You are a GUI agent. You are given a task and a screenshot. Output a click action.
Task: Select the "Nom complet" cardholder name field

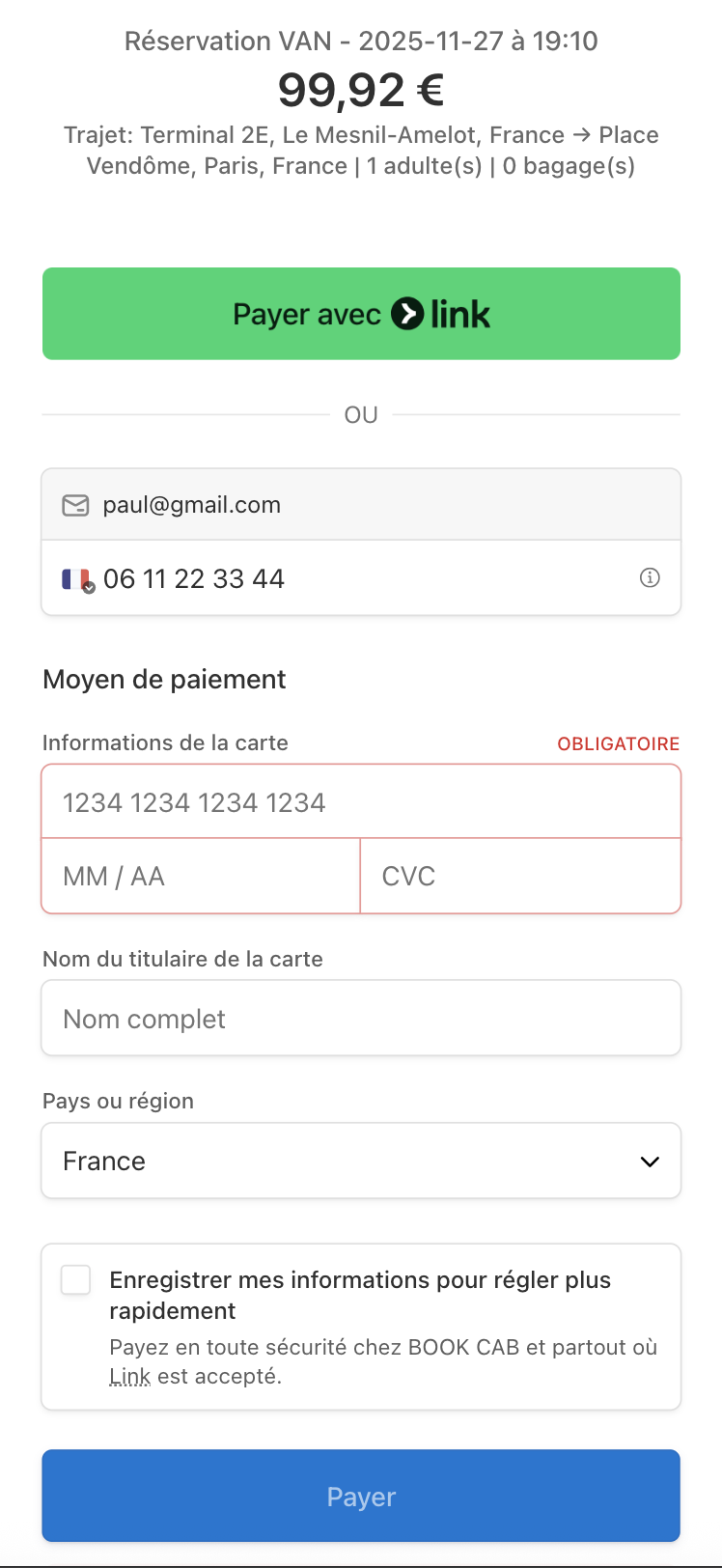pyautogui.click(x=361, y=1017)
